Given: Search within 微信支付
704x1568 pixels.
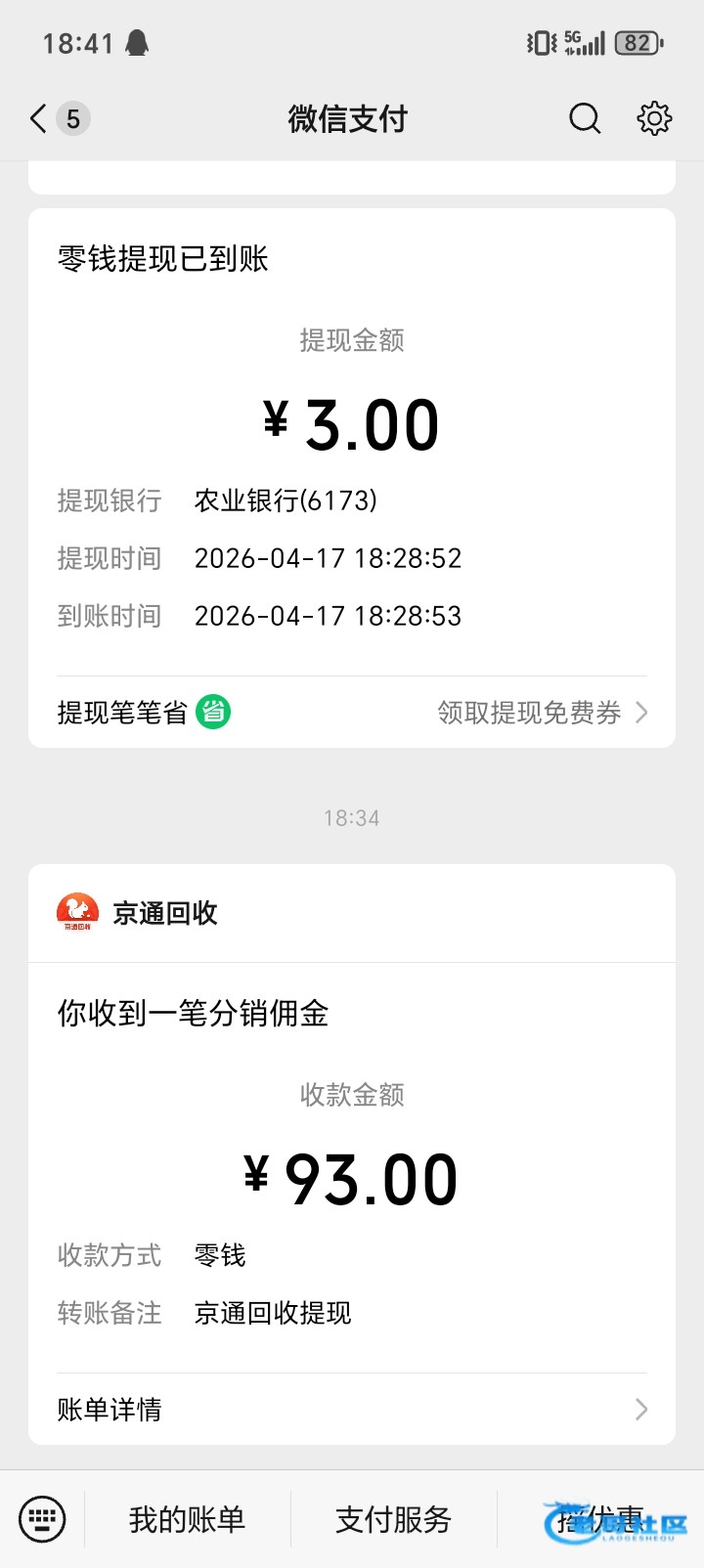Looking at the screenshot, I should point(585,119).
